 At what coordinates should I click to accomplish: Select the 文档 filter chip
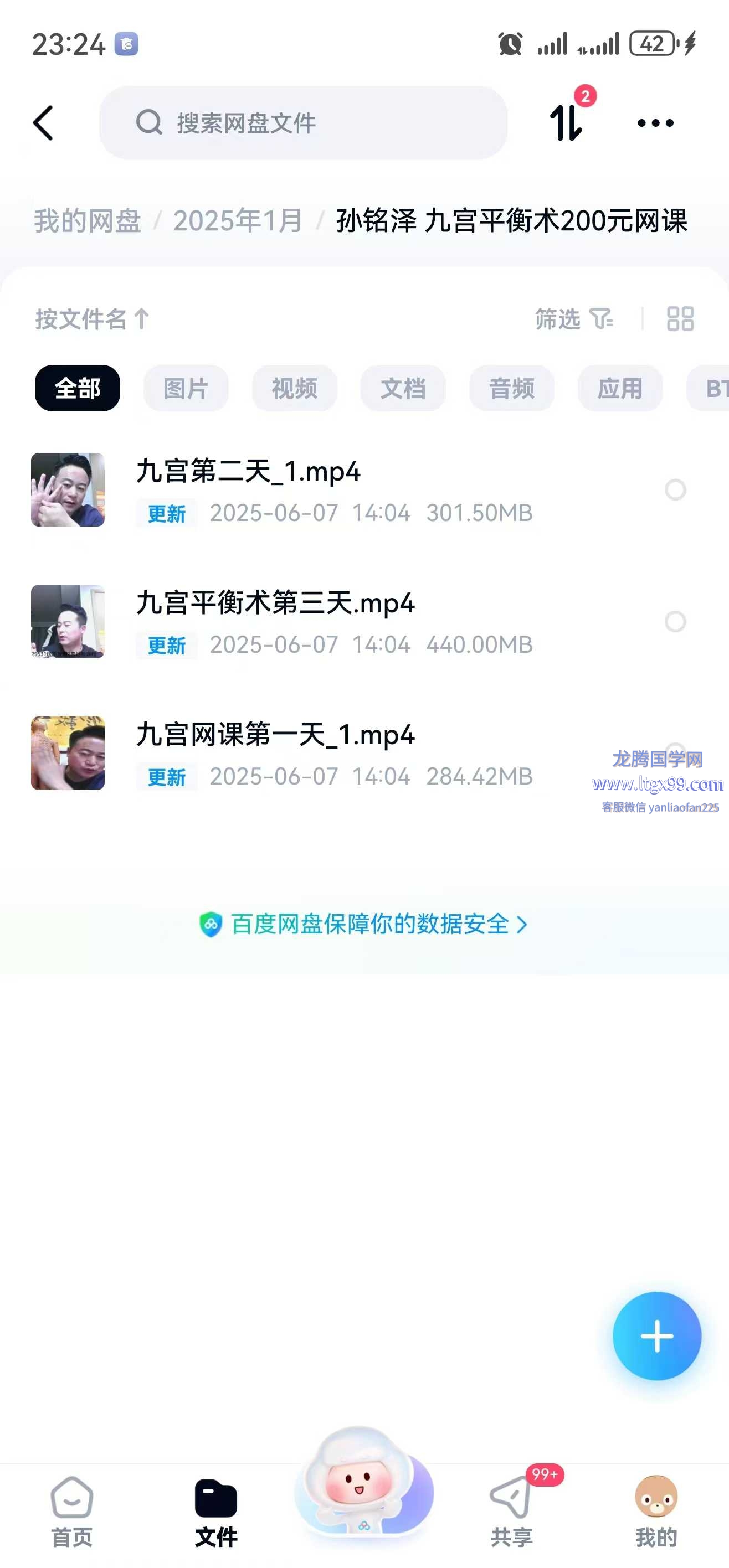tap(403, 388)
